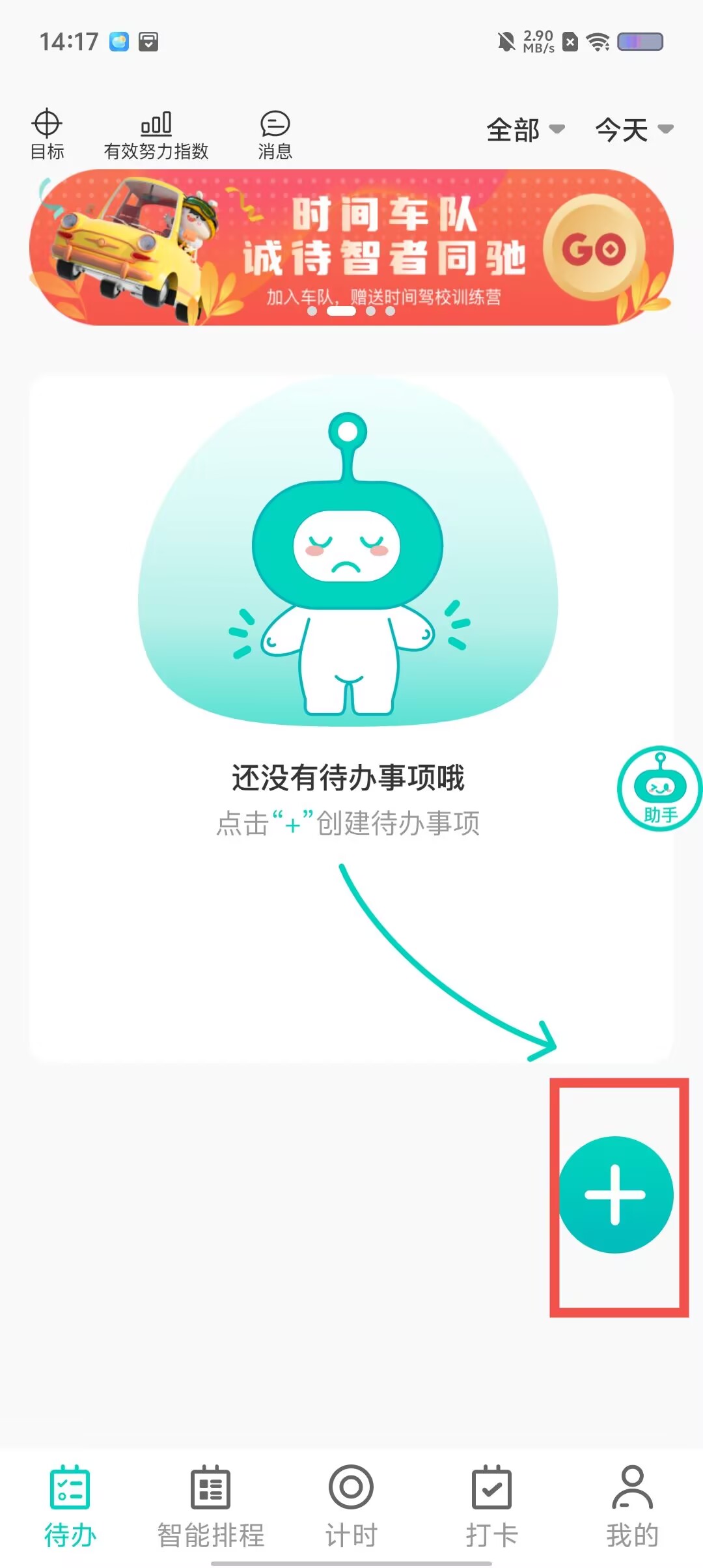Switch to the 智能排程 tab

click(x=210, y=1505)
